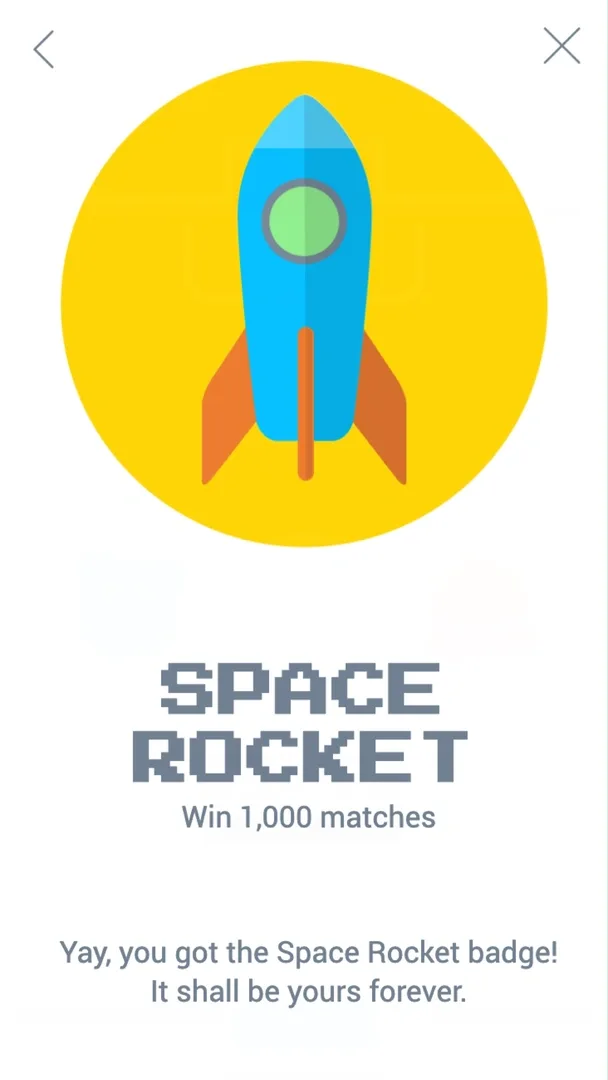Close the Space Rocket badge screen
This screenshot has width=608, height=1080.
[x=561, y=46]
